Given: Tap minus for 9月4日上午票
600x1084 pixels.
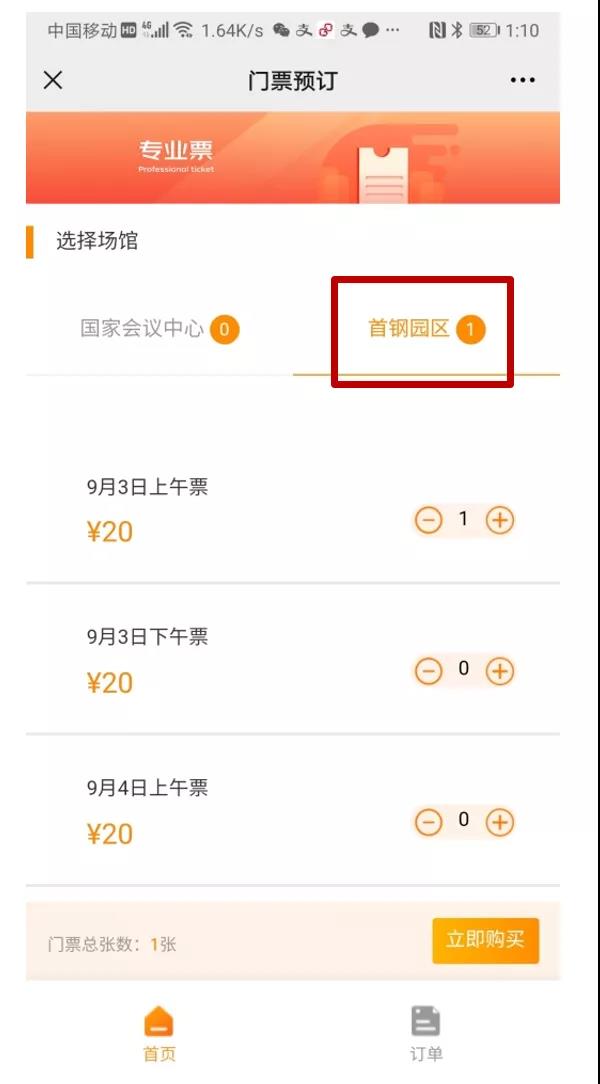Looking at the screenshot, I should (x=429, y=822).
